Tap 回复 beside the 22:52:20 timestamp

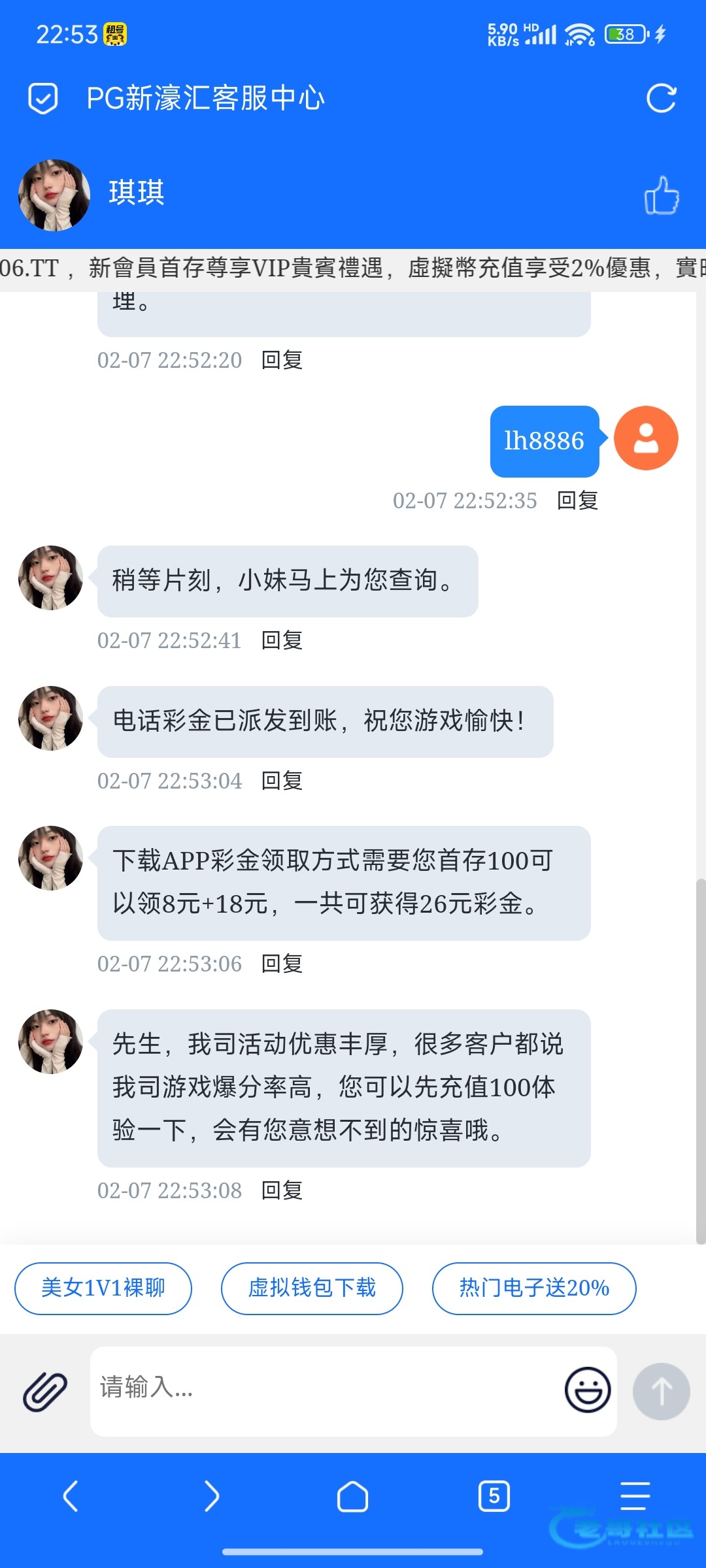(x=282, y=360)
